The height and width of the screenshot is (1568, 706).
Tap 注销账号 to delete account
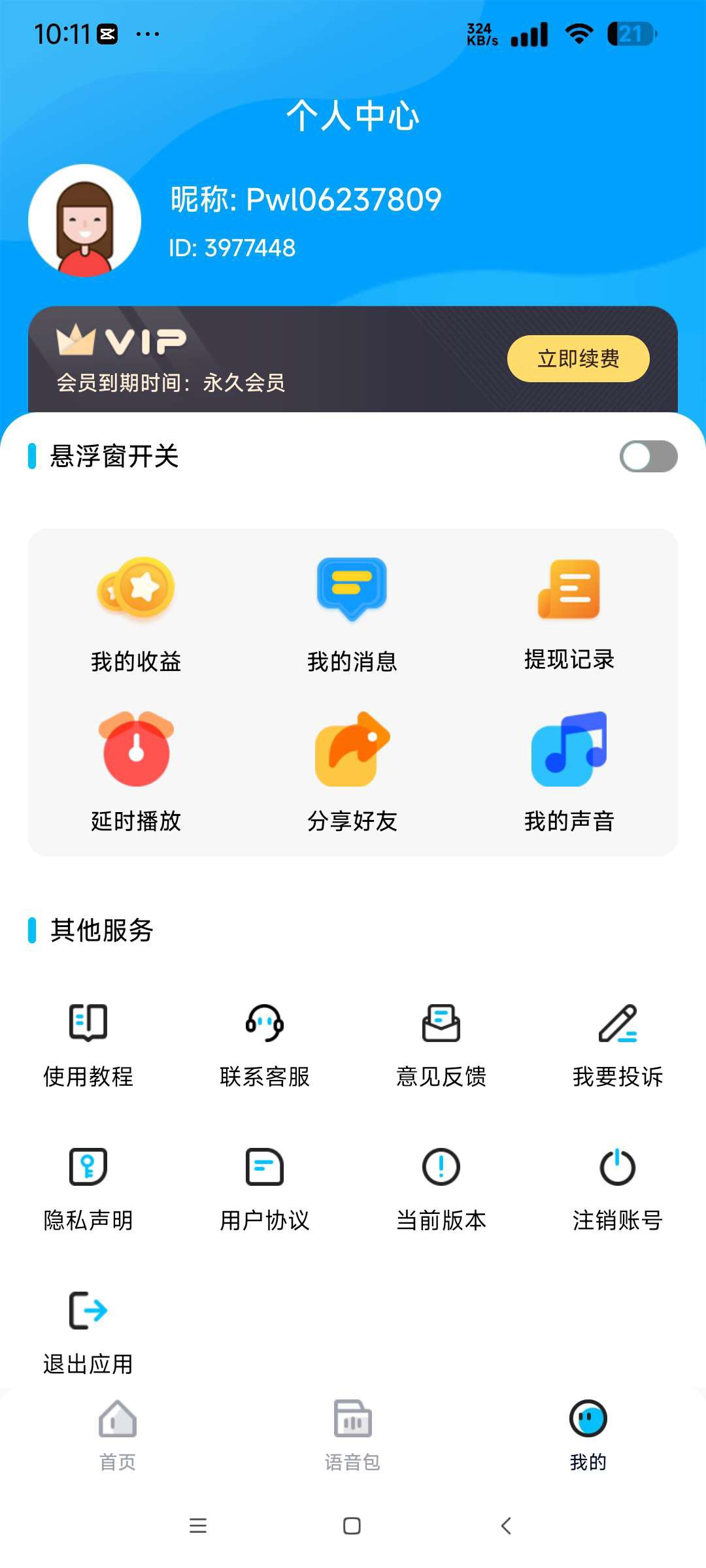click(x=618, y=1186)
